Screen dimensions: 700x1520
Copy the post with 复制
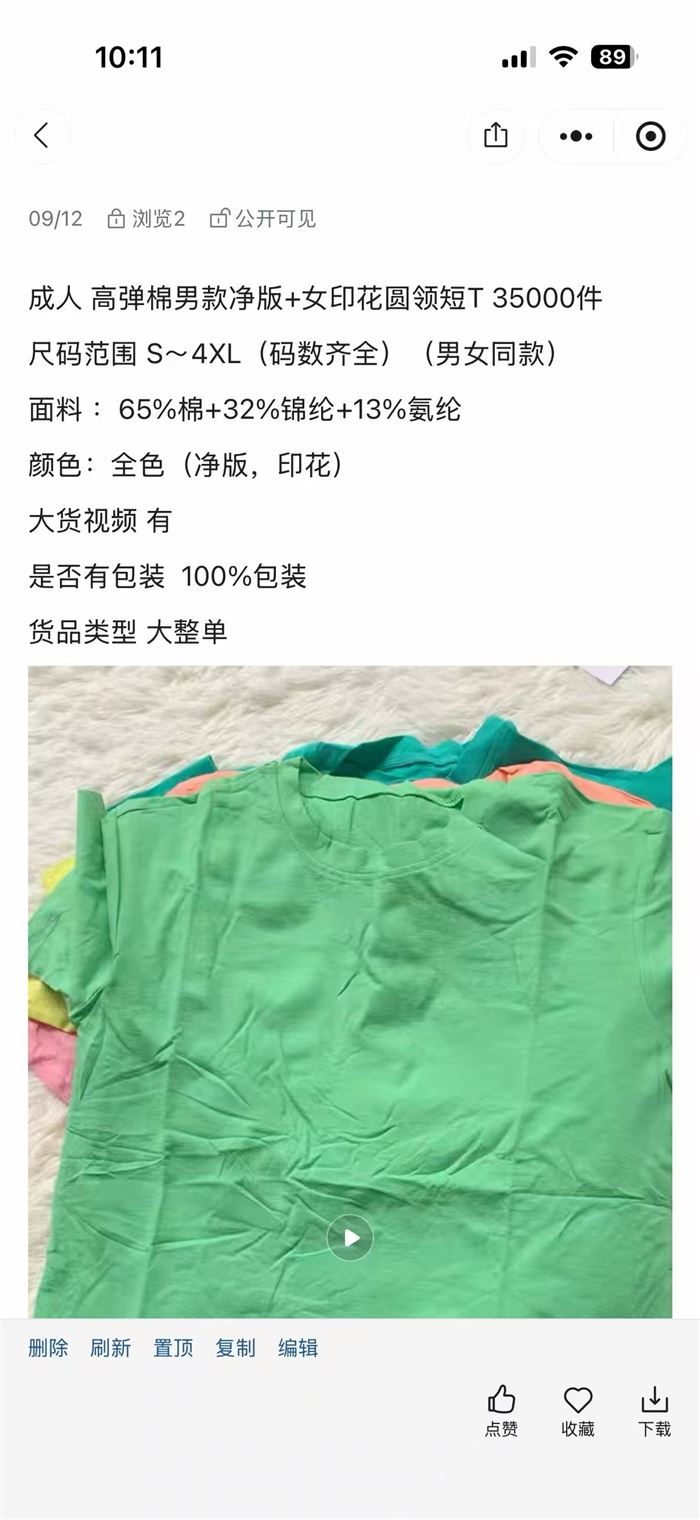click(235, 1348)
